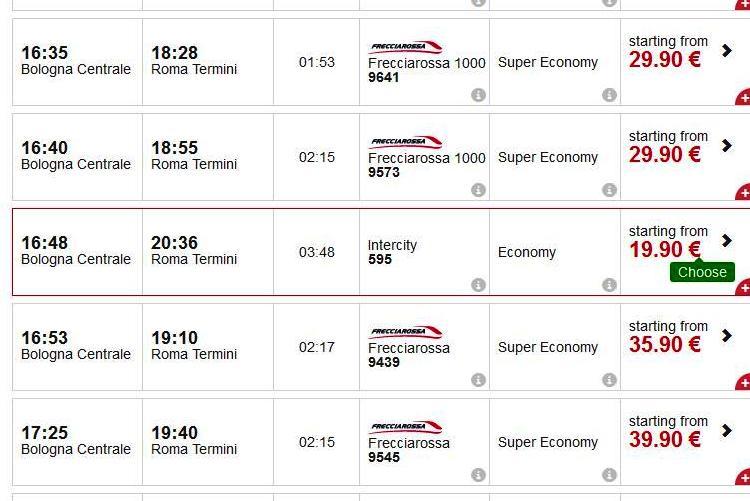Viewport: 750px width, 501px height.
Task: View Economy fare info for Intercity 595
Action: pos(609,285)
